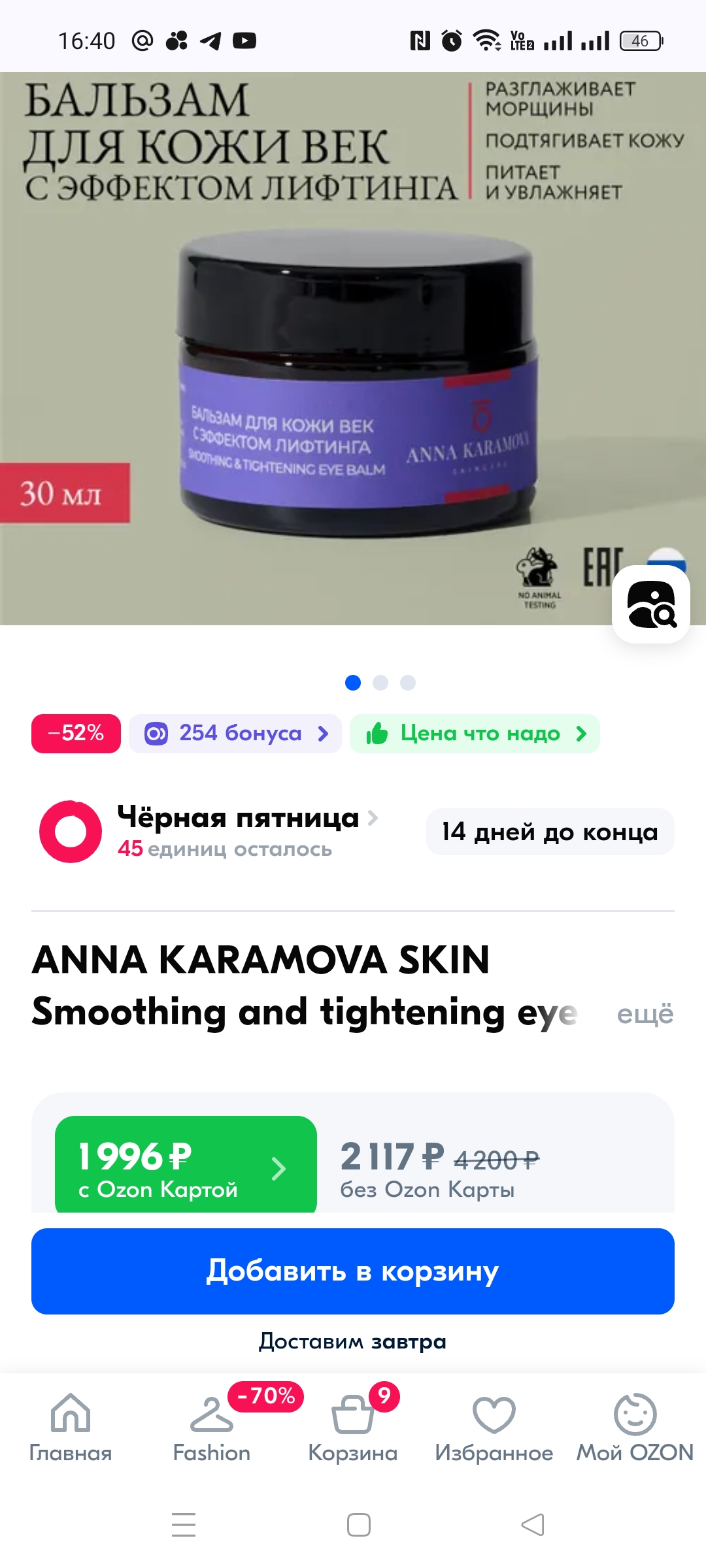
Task: Open the Цена что надо chip
Action: 475,734
